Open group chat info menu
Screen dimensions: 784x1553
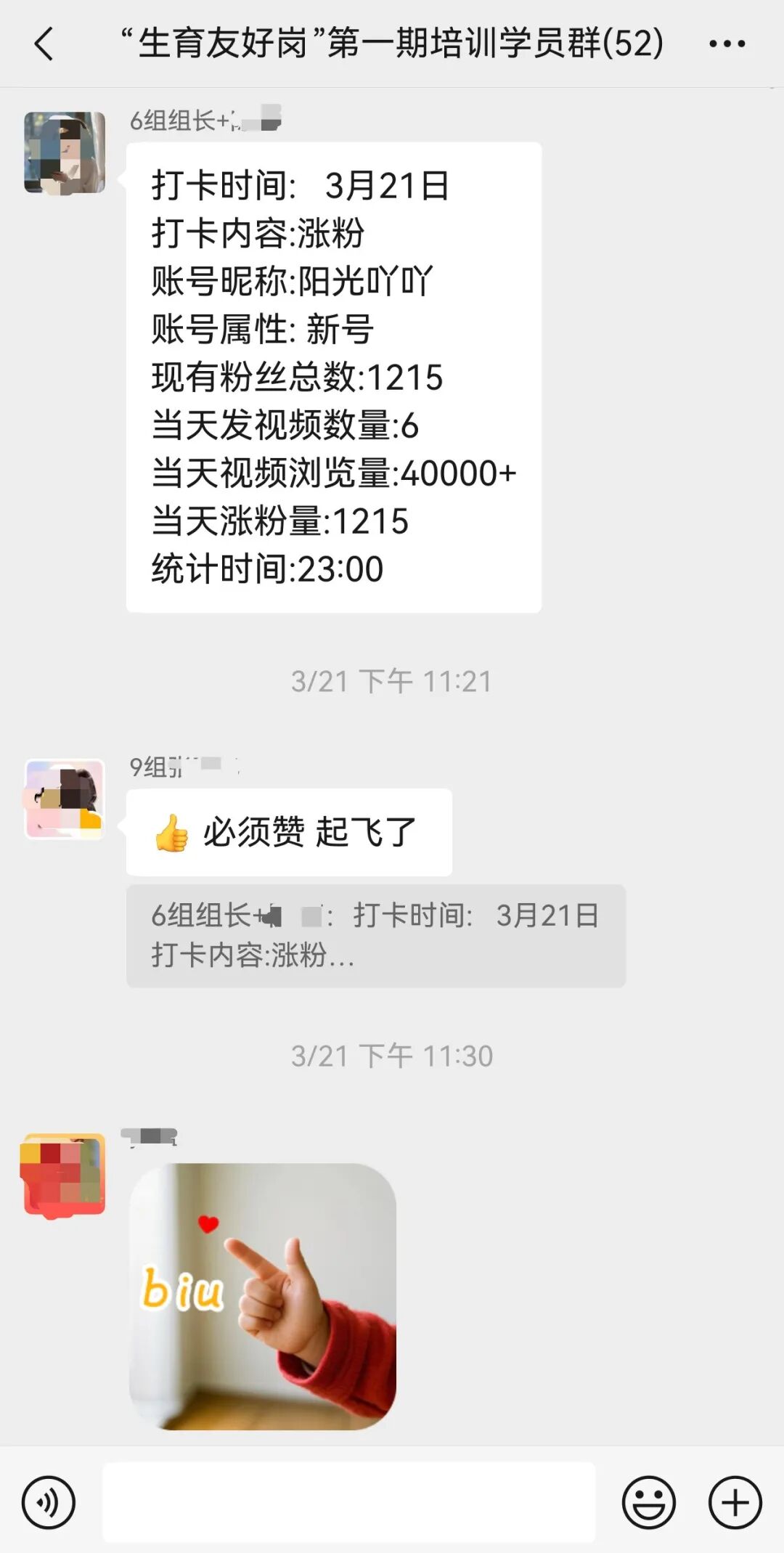[727, 44]
